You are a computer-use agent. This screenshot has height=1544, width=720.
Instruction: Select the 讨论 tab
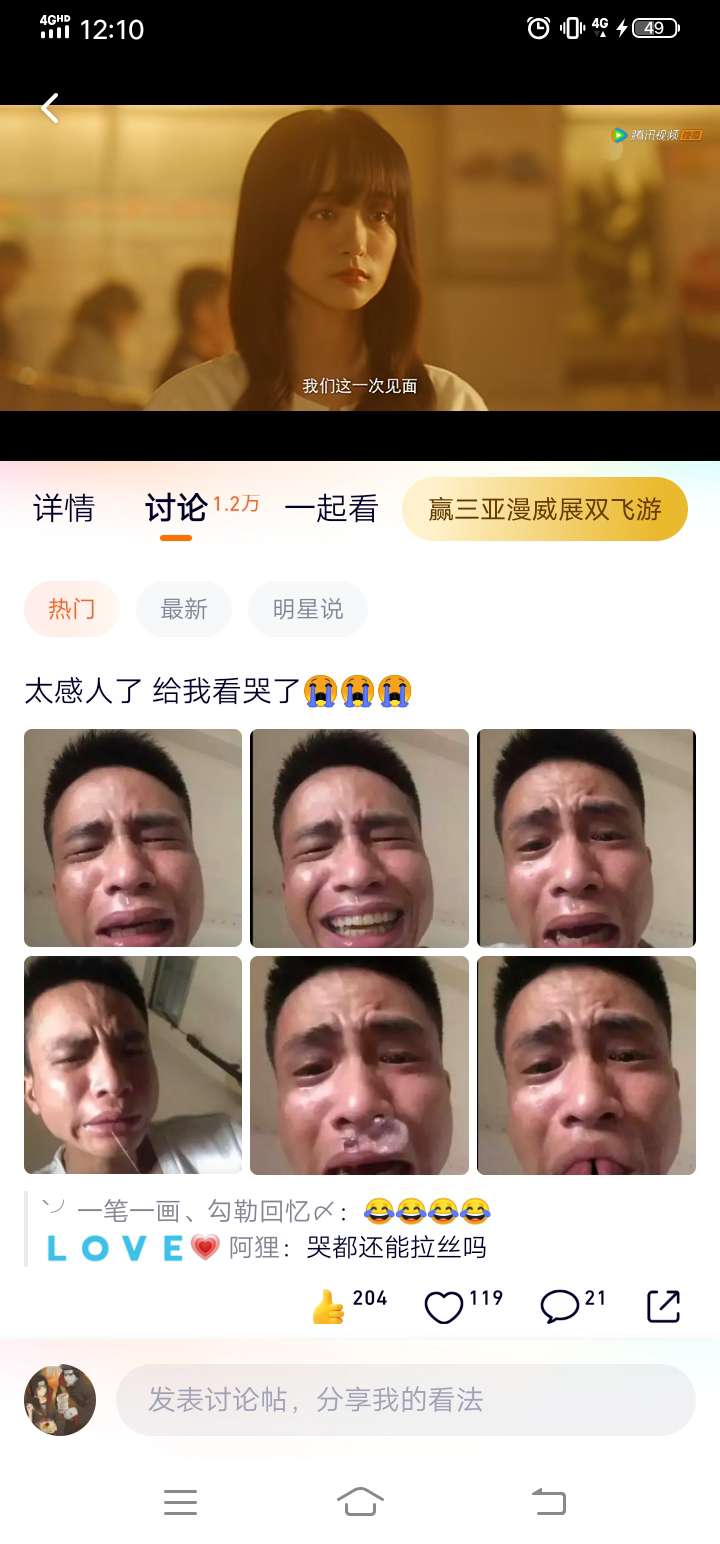(176, 509)
